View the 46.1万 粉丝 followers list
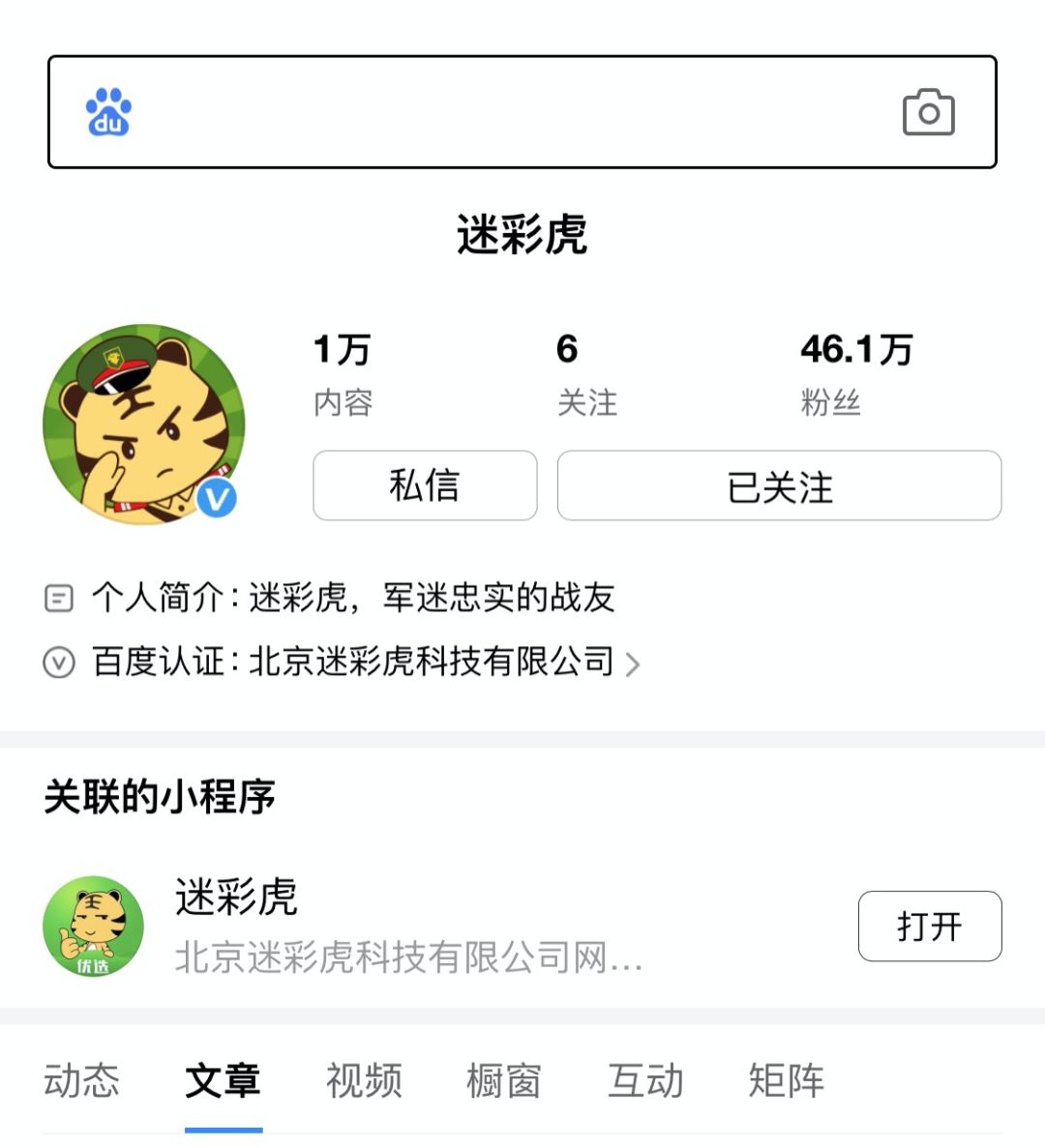Image resolution: width=1045 pixels, height=1148 pixels. (856, 374)
